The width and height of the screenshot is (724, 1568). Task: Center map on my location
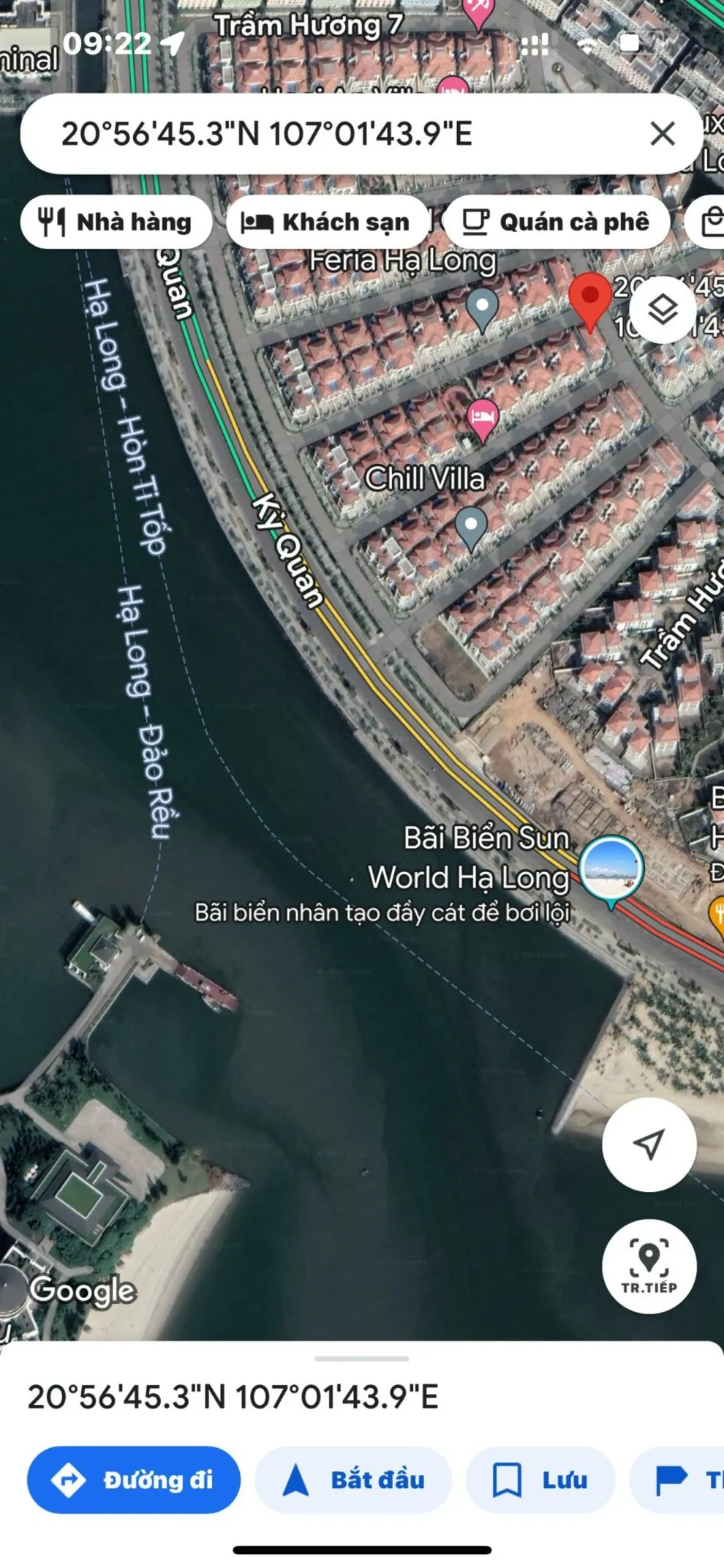[x=649, y=1144]
